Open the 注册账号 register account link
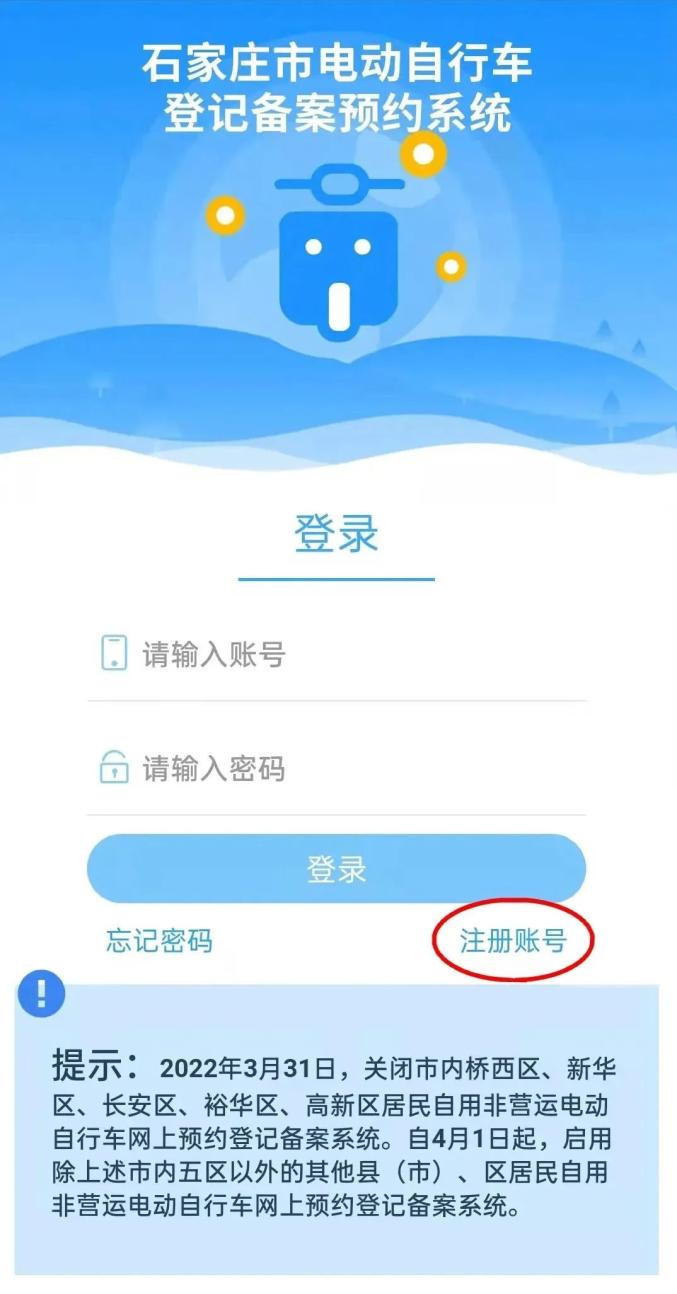Screen dimensions: 677x1294 pyautogui.click(x=513, y=941)
